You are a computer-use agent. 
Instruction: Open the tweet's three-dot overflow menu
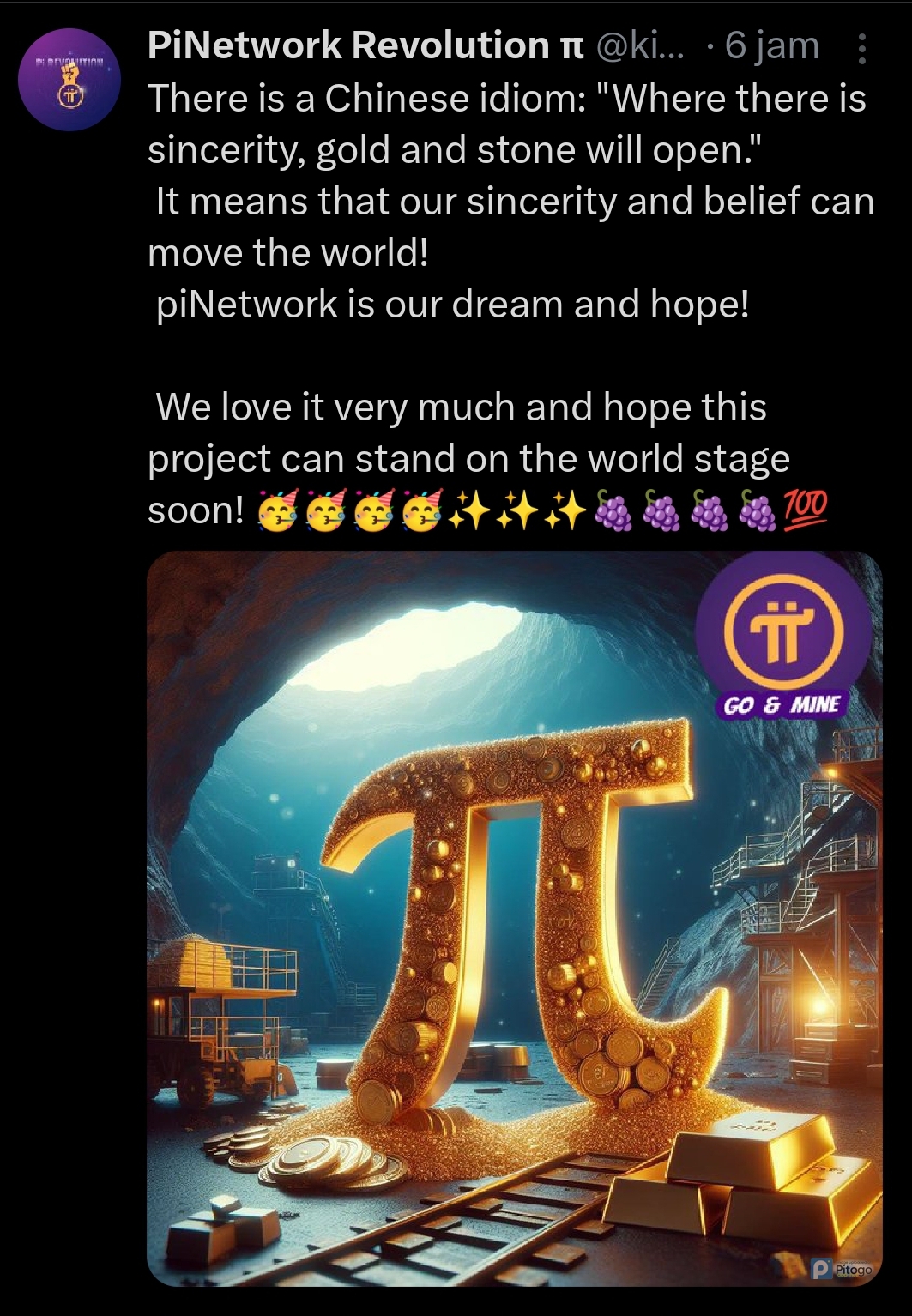tap(862, 48)
